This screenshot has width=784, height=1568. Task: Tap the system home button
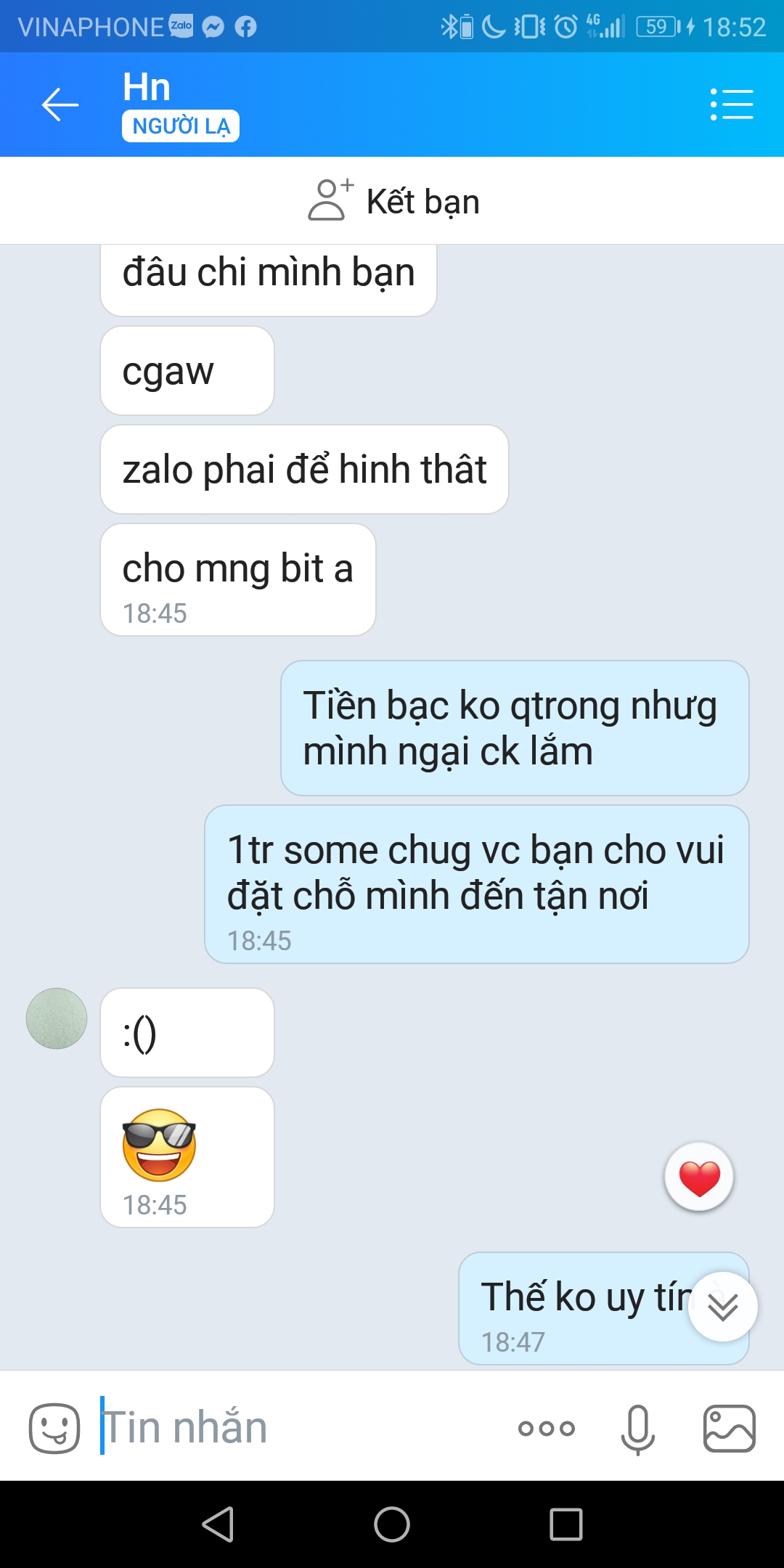point(392,1524)
